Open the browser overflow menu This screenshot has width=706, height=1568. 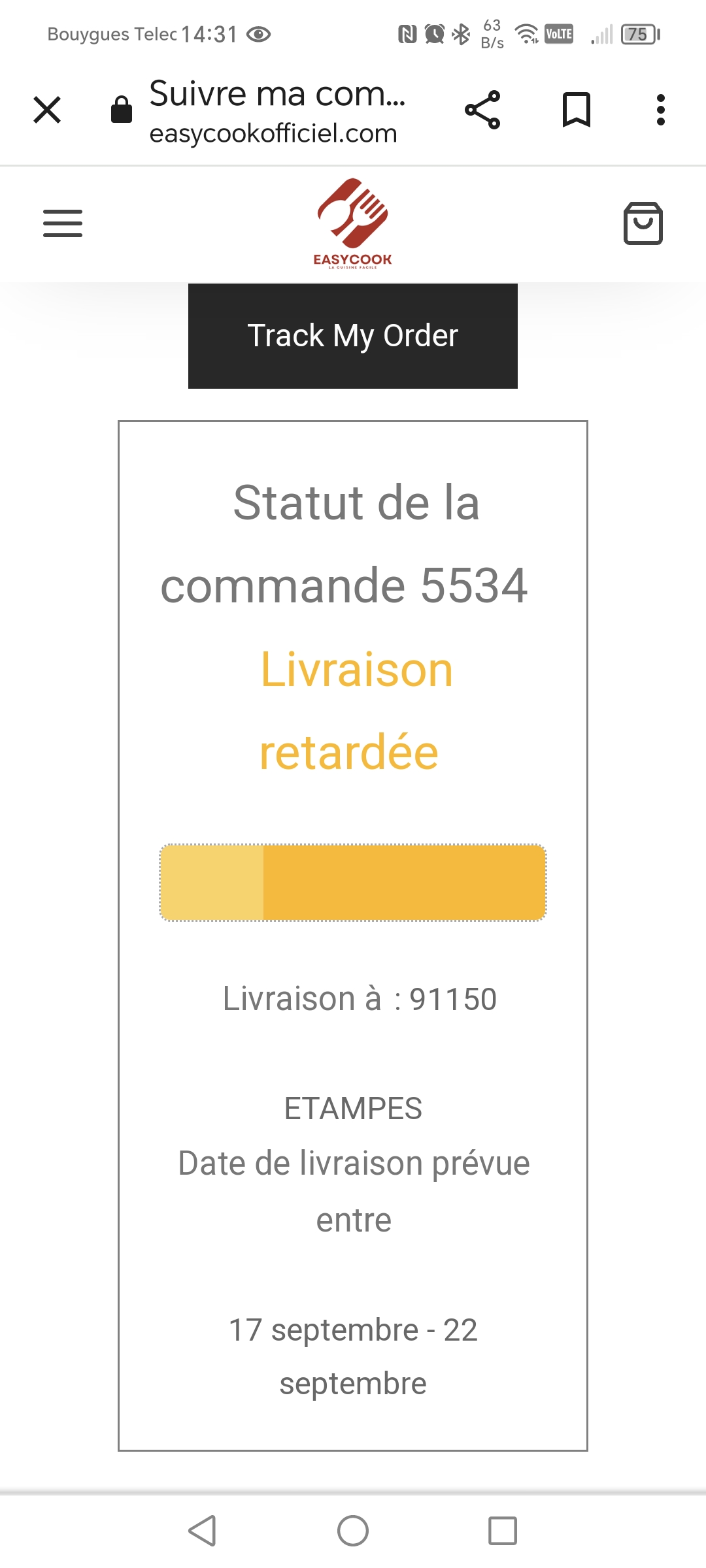(661, 110)
